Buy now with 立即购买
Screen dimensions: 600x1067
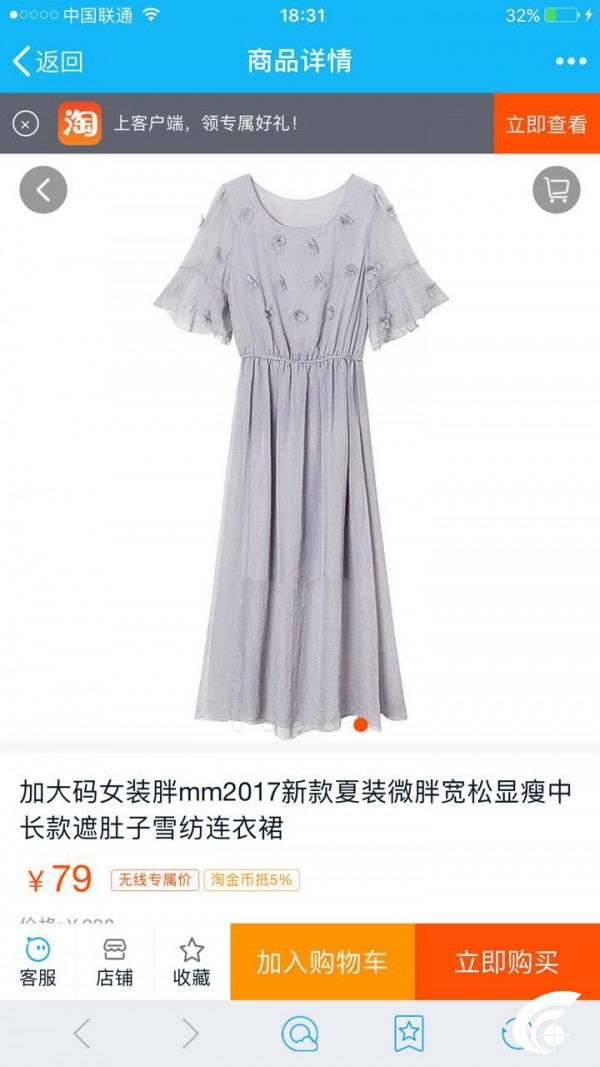(507, 962)
